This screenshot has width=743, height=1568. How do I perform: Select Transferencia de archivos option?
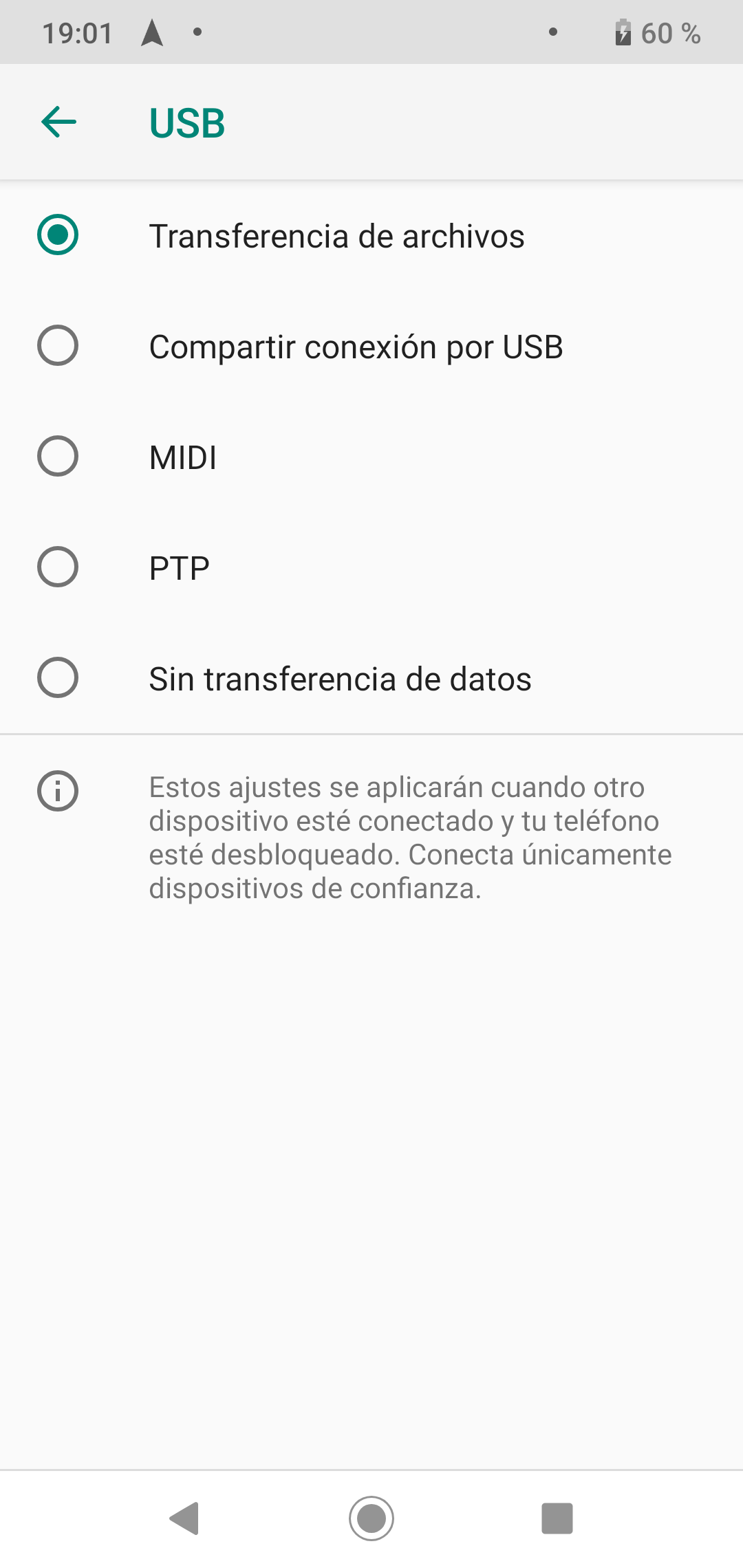[371, 236]
